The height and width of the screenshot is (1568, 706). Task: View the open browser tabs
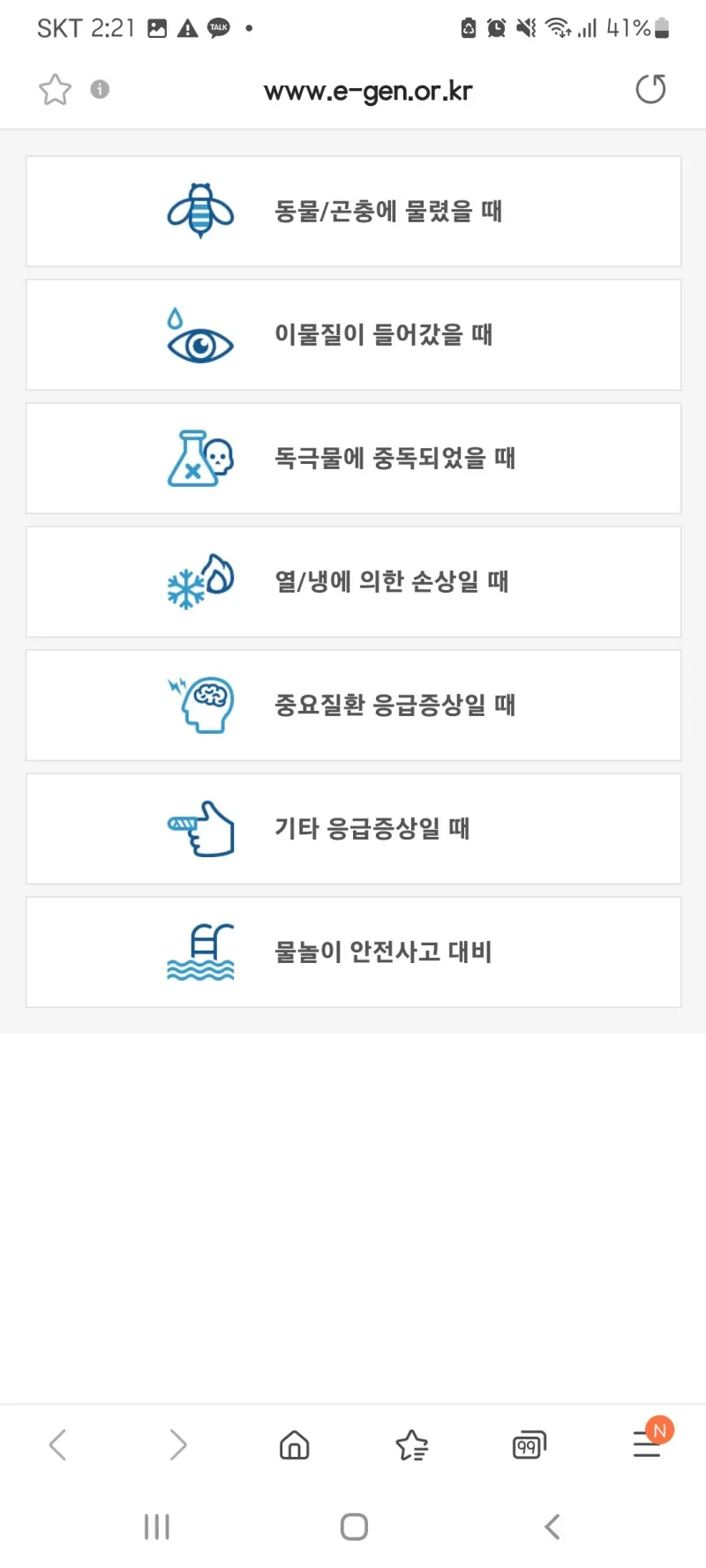pos(529,1445)
